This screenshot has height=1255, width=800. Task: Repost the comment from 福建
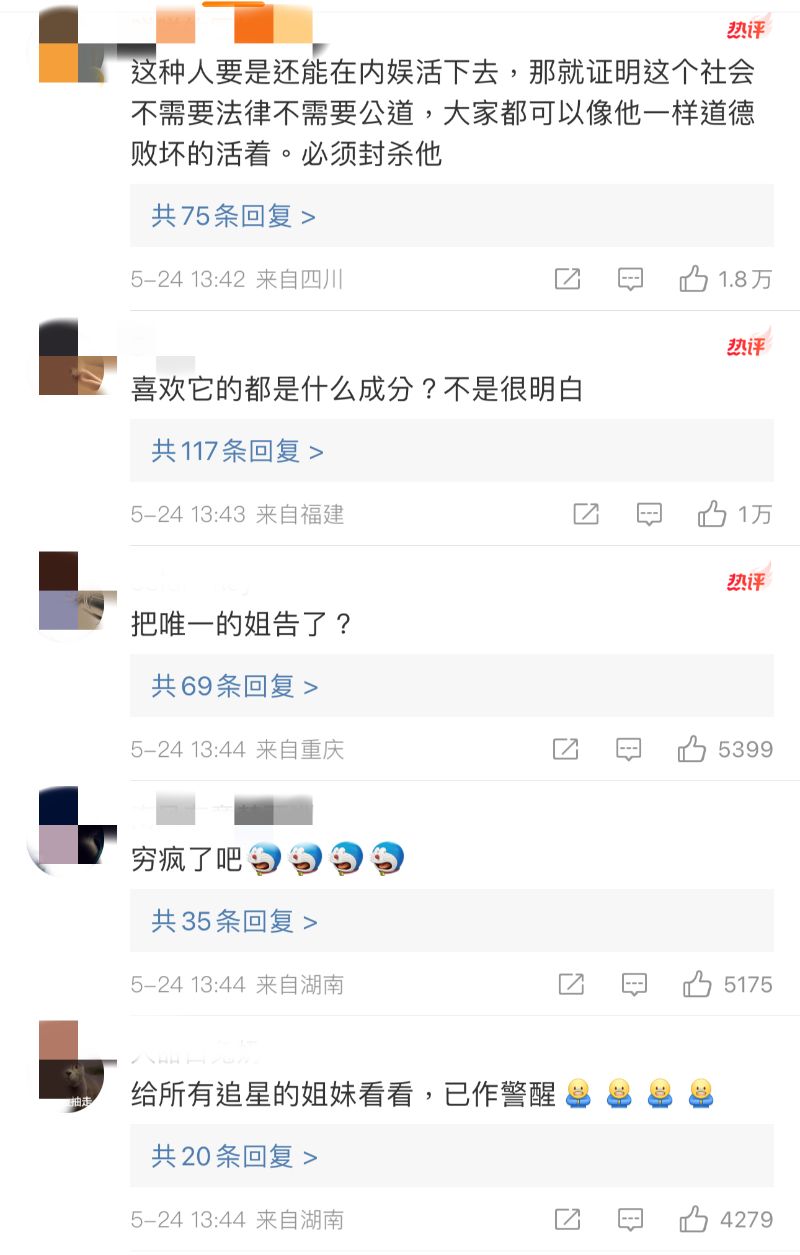coord(586,514)
